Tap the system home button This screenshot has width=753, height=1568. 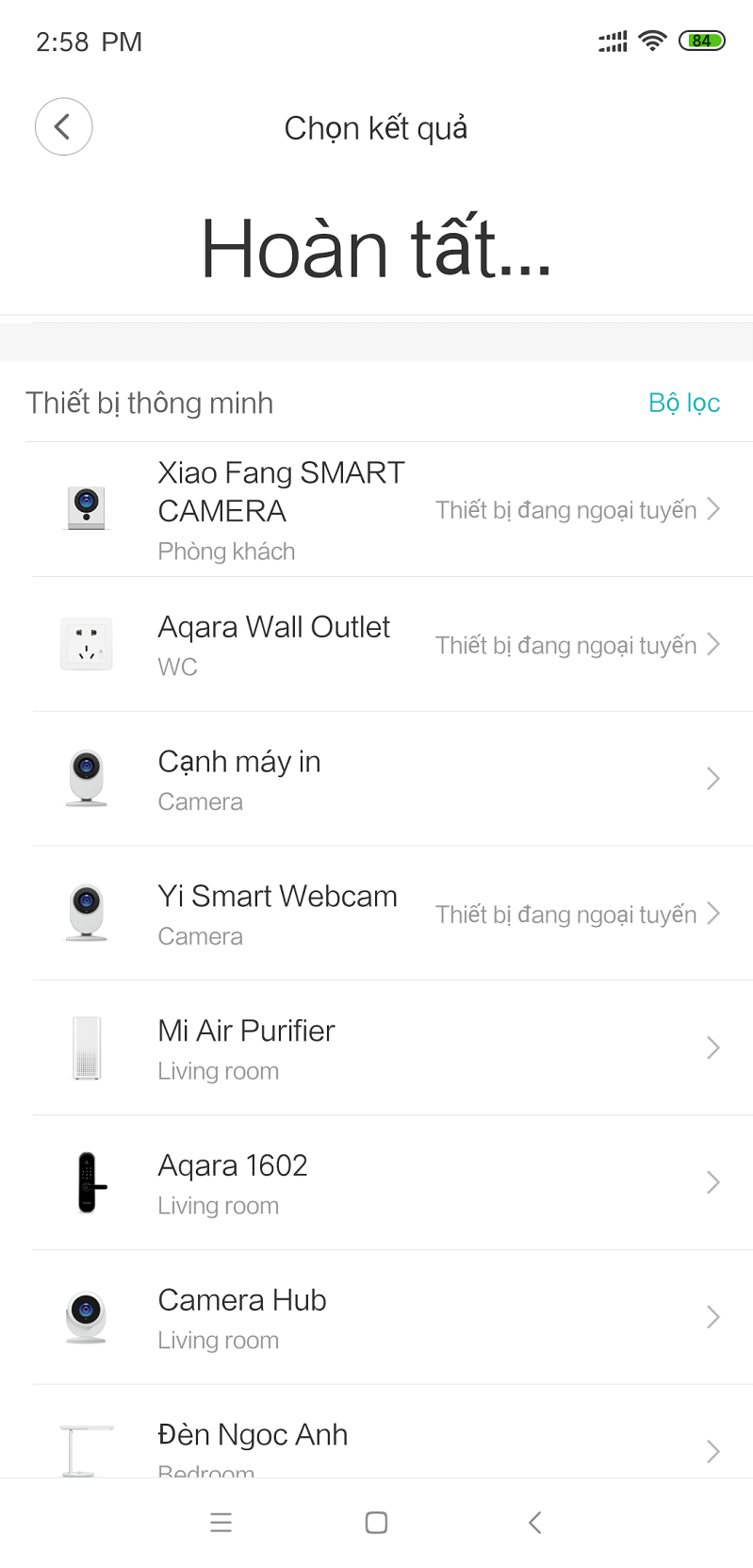pos(376,1523)
